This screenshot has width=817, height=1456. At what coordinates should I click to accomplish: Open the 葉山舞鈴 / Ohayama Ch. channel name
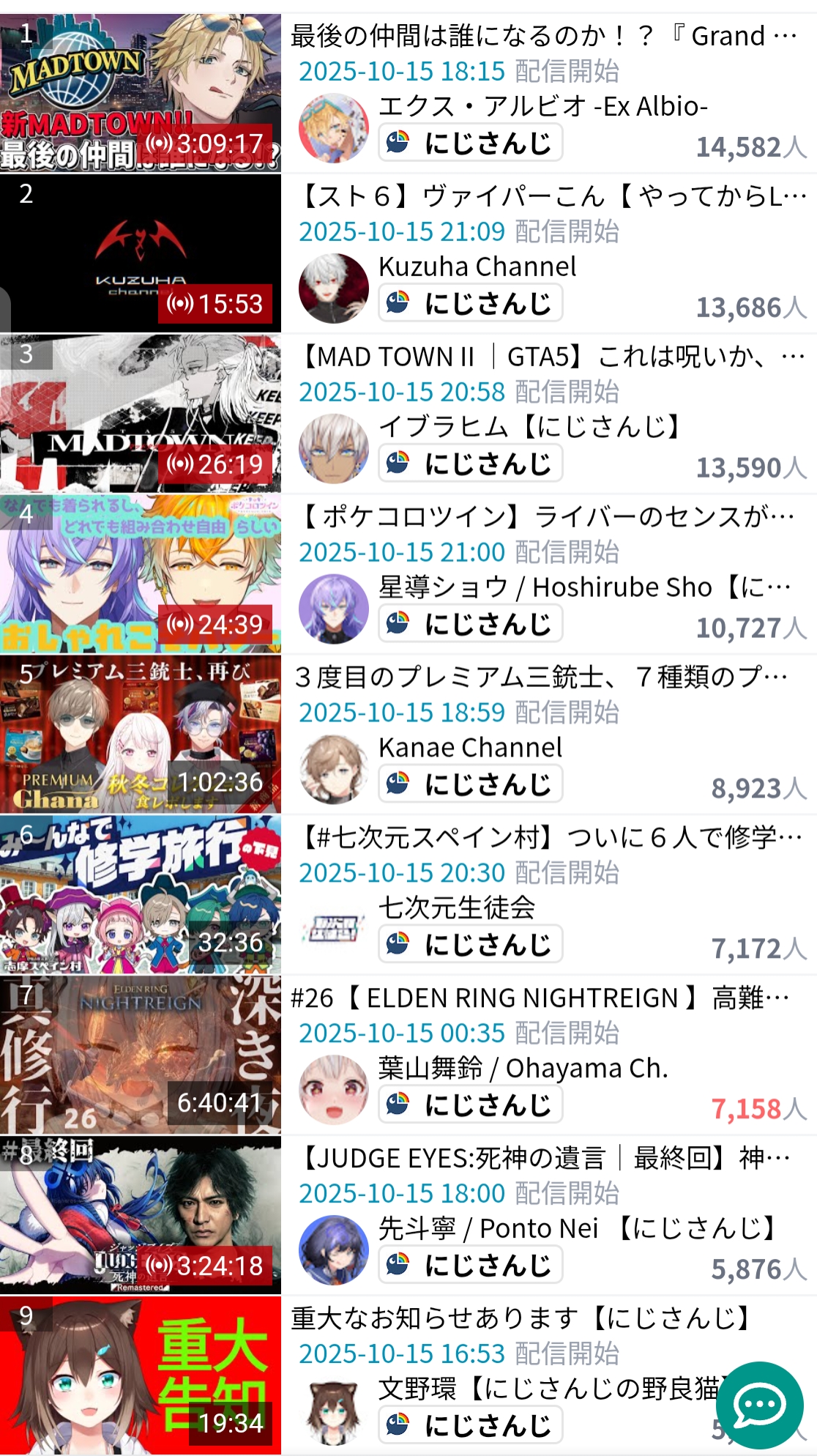click(523, 1069)
